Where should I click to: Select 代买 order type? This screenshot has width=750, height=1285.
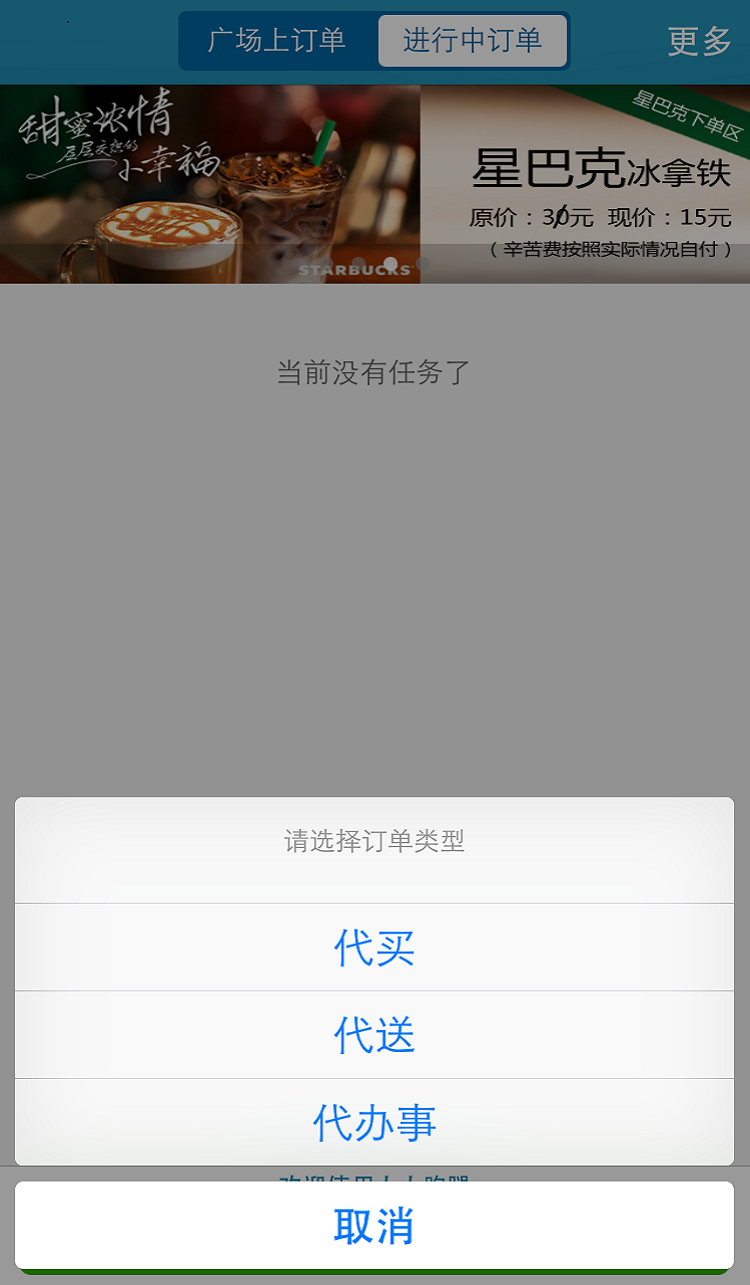(x=374, y=947)
